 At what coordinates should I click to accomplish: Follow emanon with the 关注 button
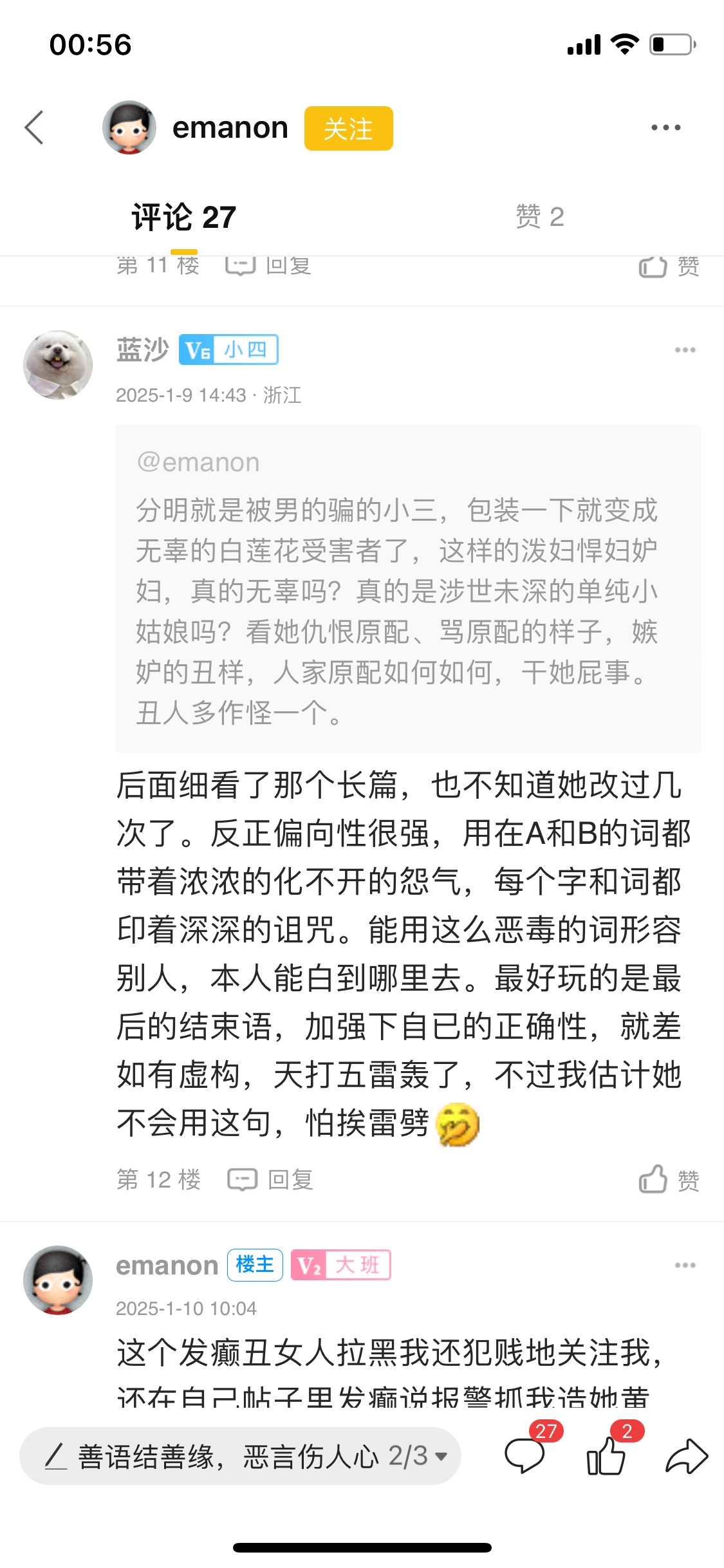click(348, 129)
